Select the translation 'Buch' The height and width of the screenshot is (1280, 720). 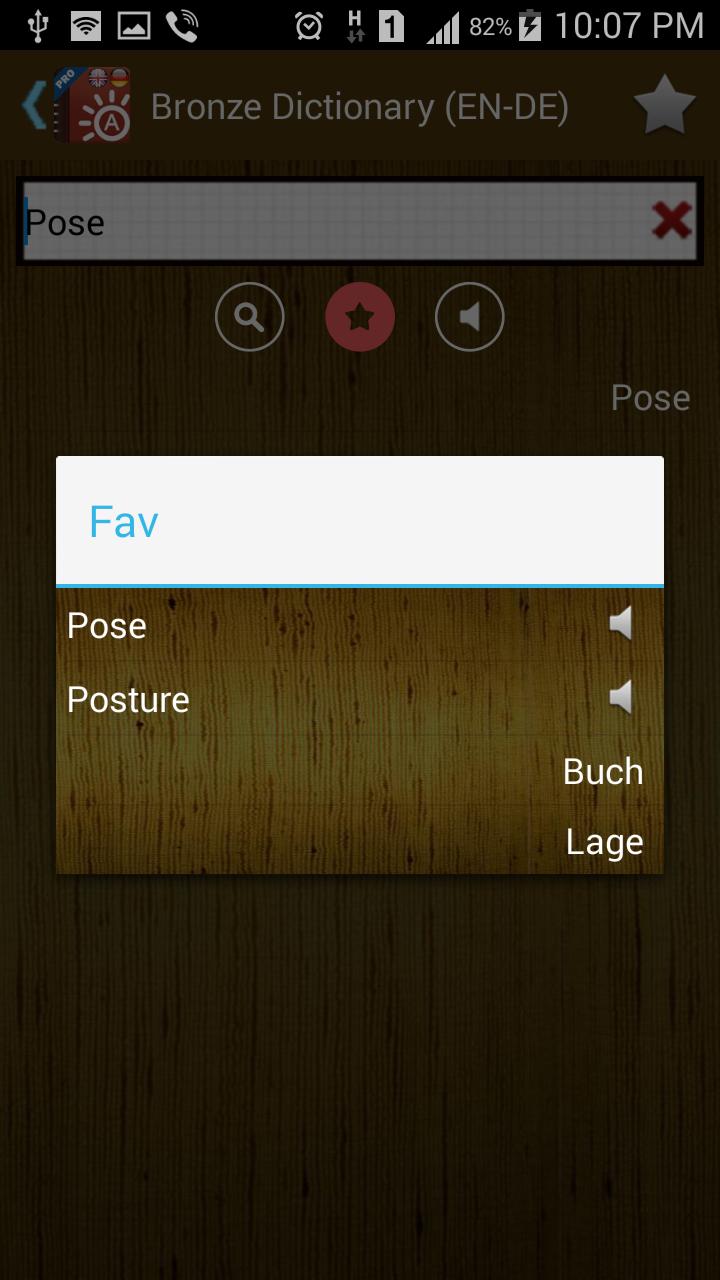(x=602, y=770)
